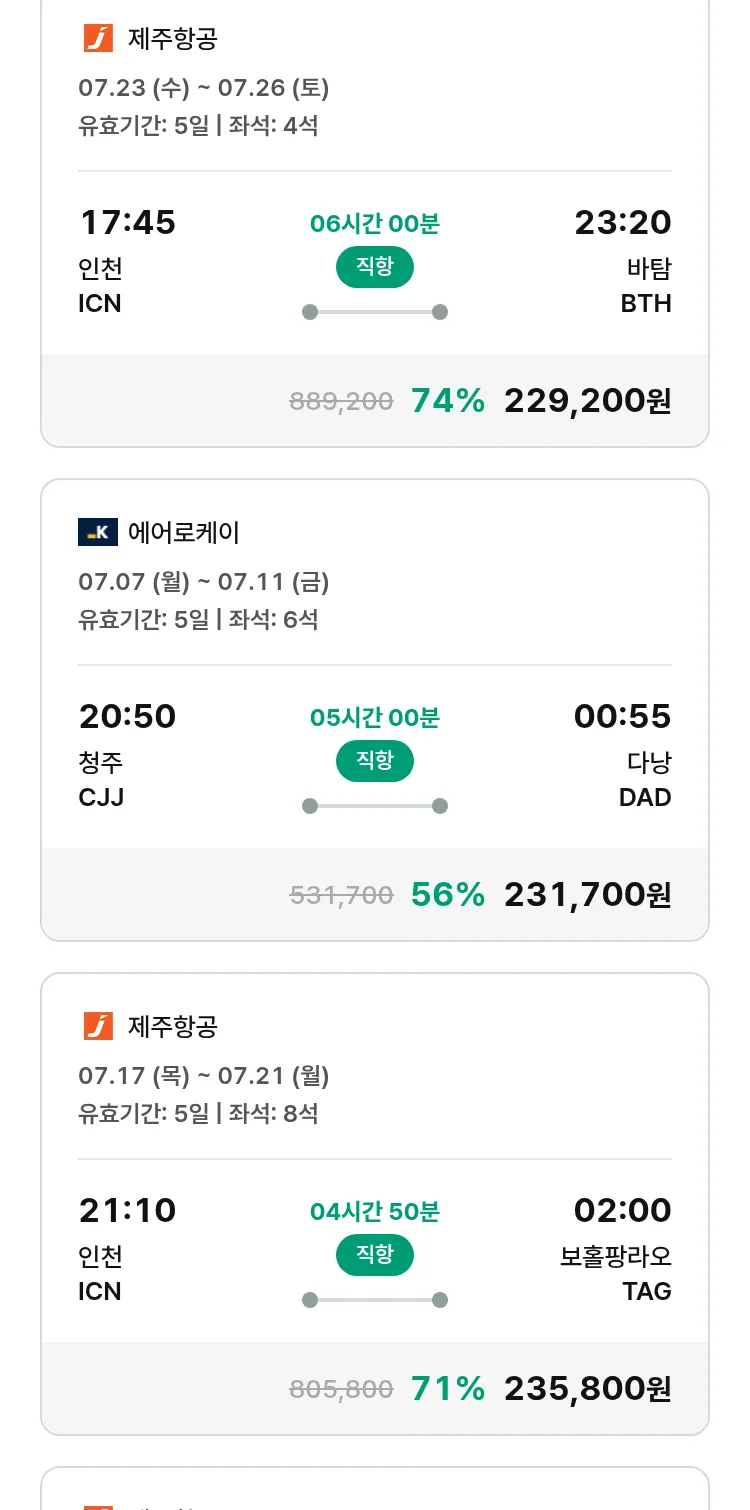750x1510 pixels.
Task: Open the Jeju Air Incheon to Batam flight card
Action: 375,222
